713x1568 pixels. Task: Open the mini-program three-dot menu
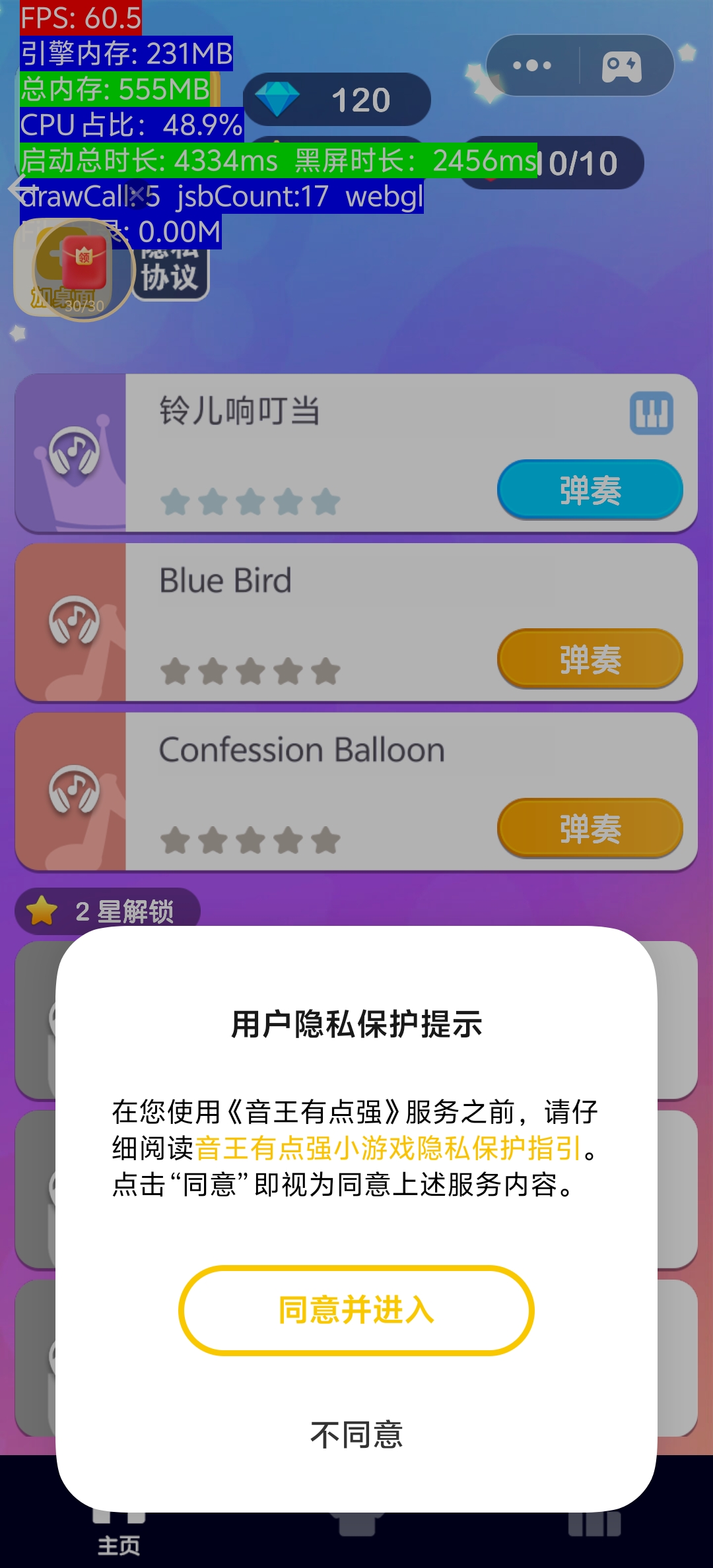point(532,65)
